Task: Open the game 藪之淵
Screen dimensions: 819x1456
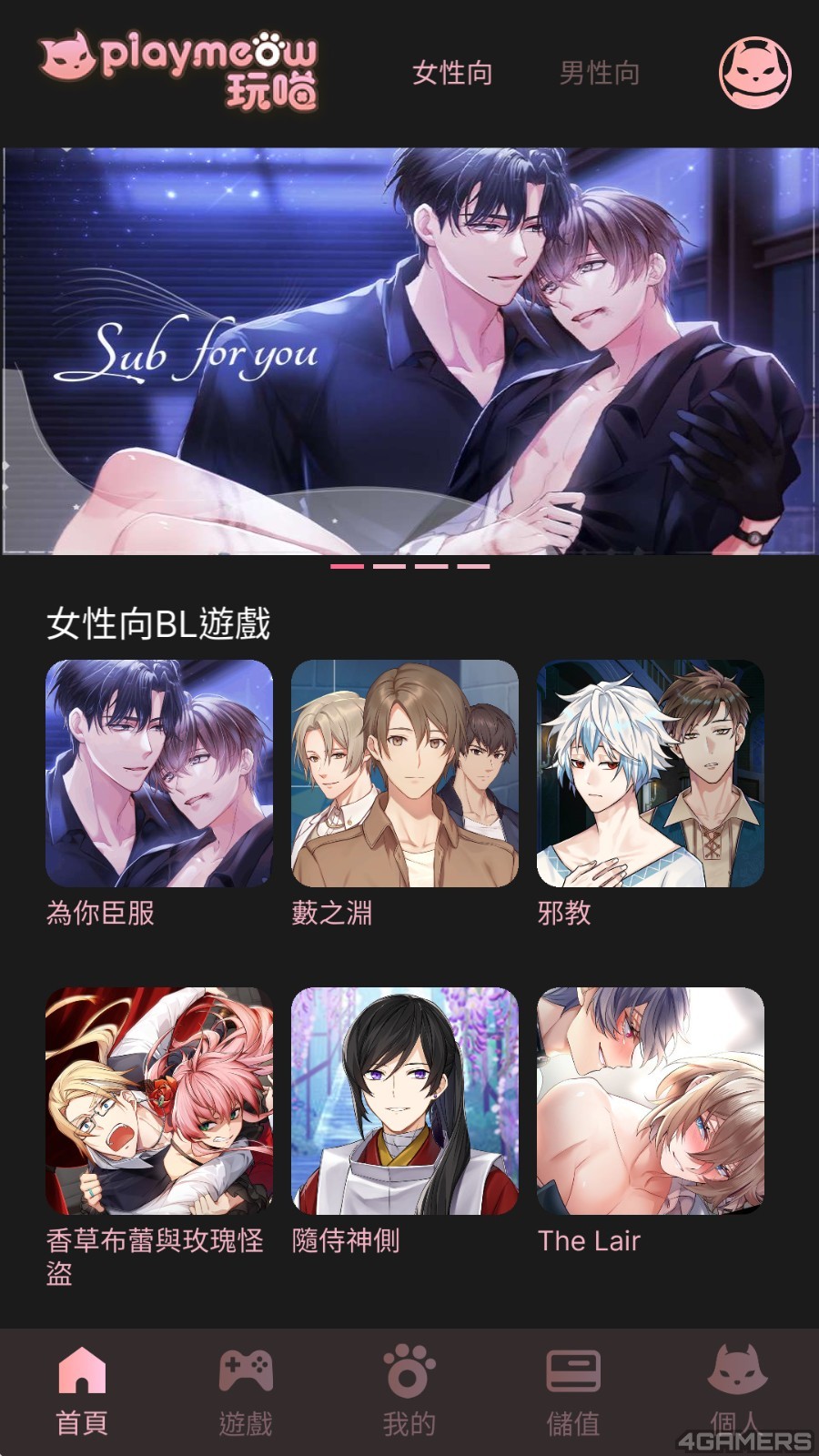Action: click(405, 773)
